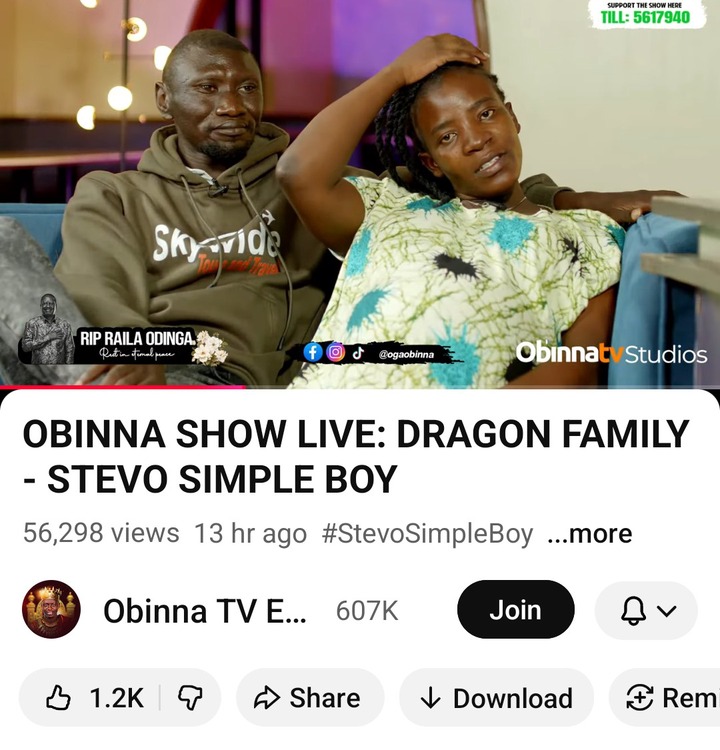Share this video

point(307,698)
